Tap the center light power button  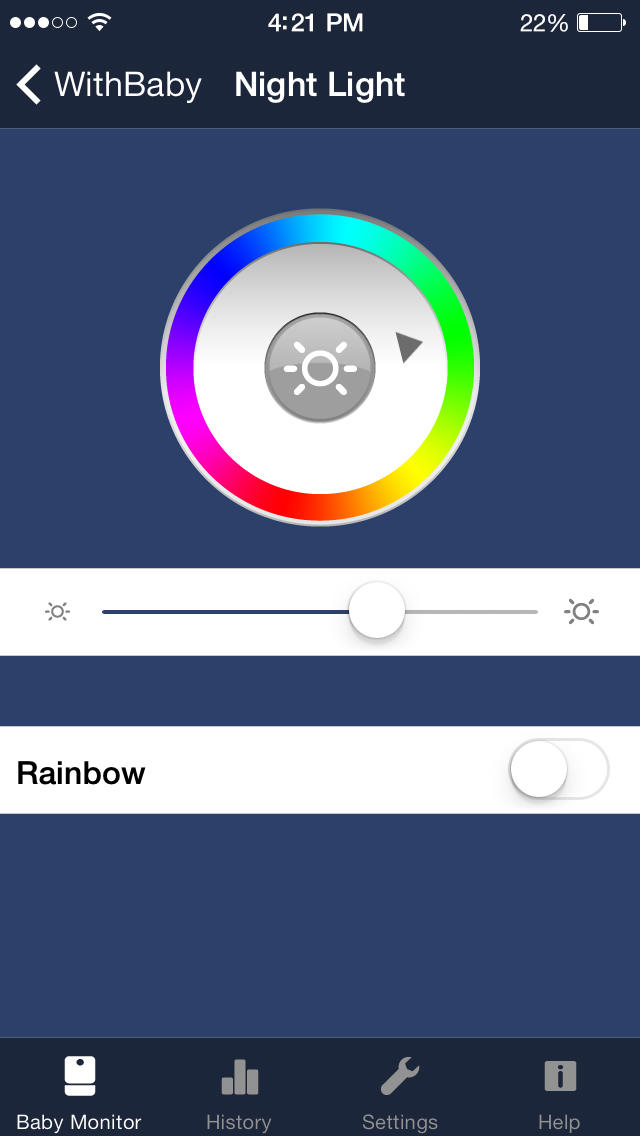click(320, 367)
